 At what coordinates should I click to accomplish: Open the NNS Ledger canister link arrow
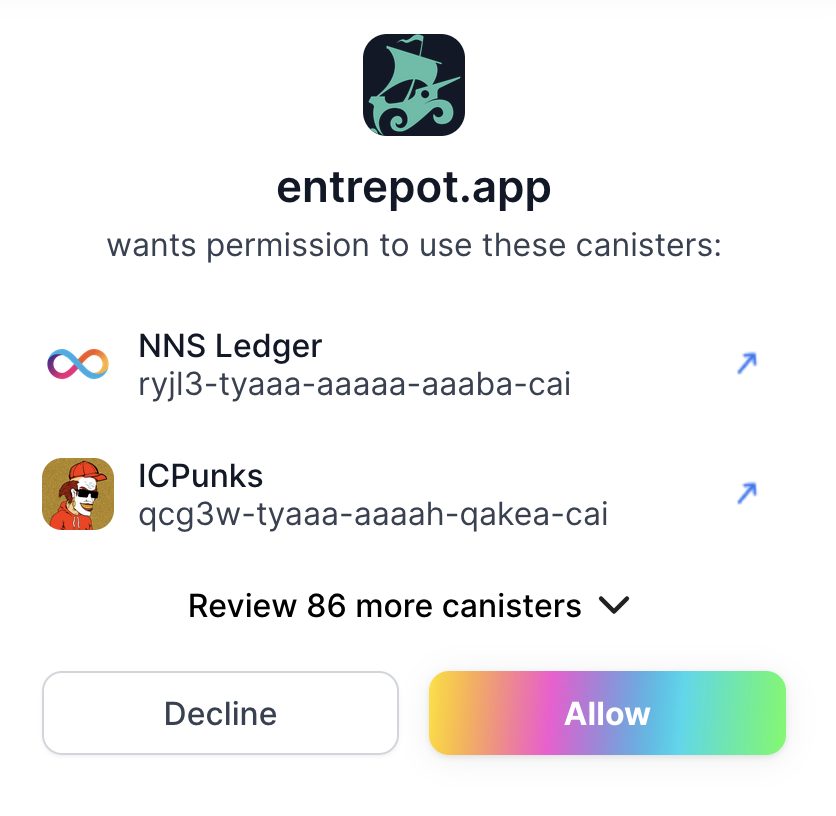click(746, 364)
